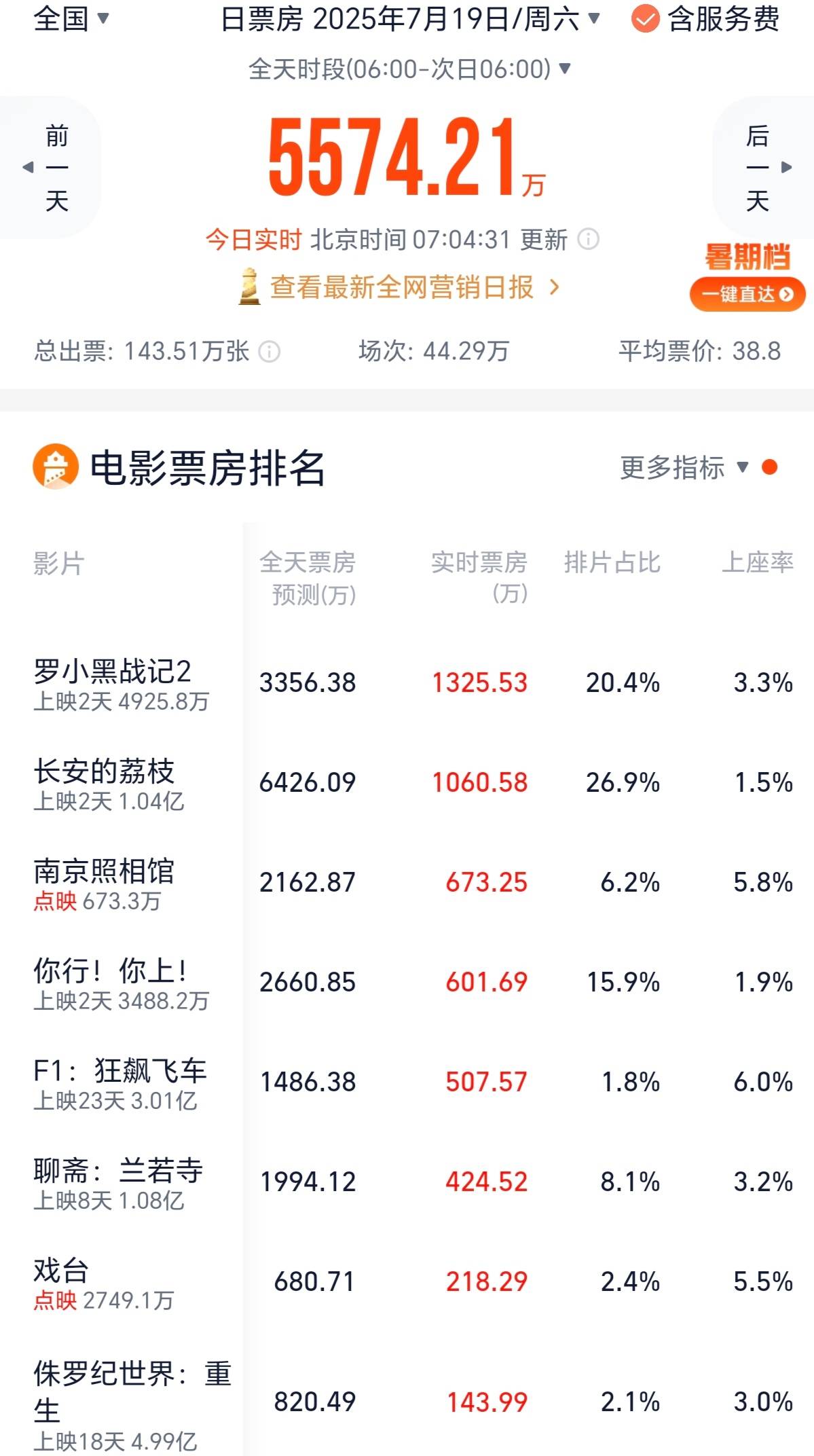This screenshot has width=814, height=1456.
Task: View 南京照相馆 box office details
Action: click(x=407, y=882)
